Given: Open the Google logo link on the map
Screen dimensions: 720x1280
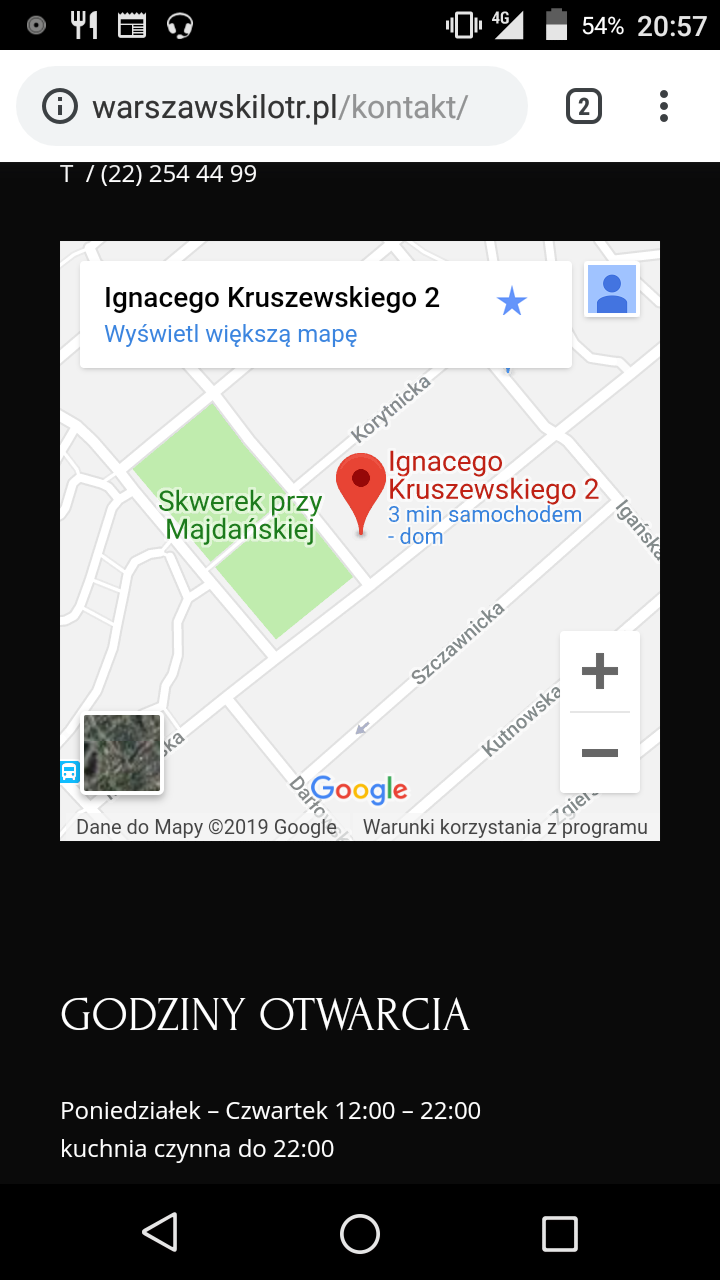Looking at the screenshot, I should pos(359,790).
